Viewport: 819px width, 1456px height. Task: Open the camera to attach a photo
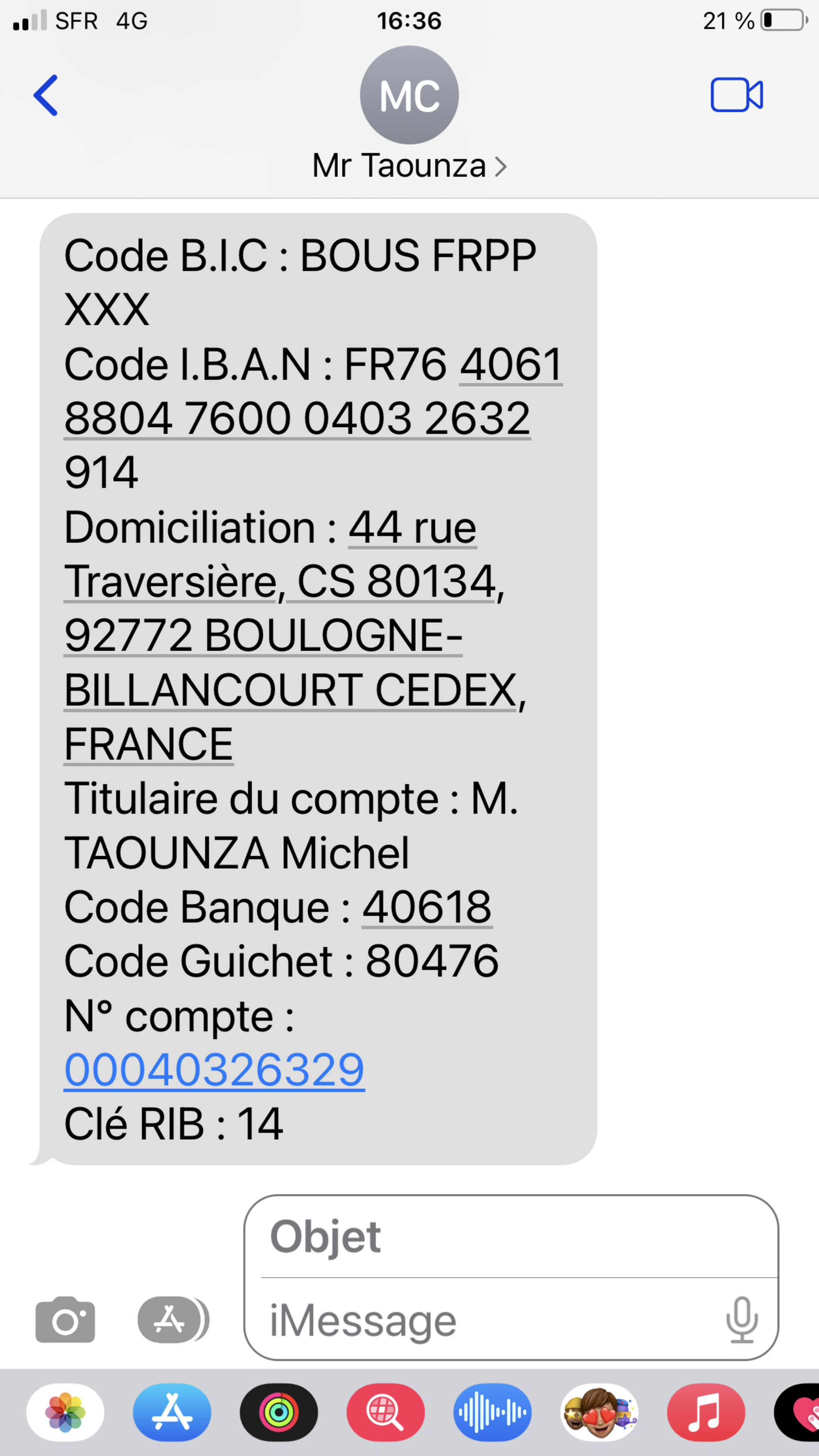point(65,1319)
